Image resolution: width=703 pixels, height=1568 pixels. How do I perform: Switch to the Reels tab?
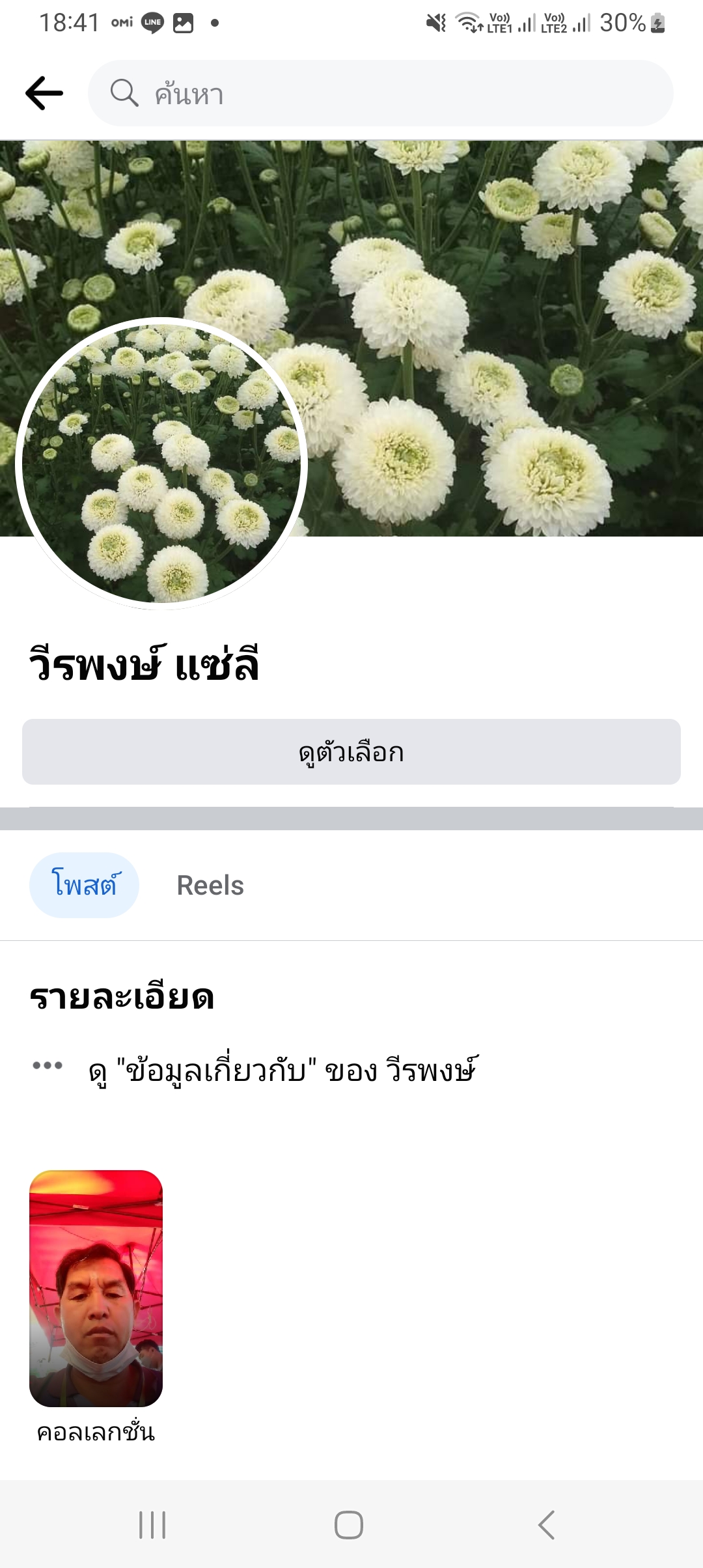coord(210,886)
